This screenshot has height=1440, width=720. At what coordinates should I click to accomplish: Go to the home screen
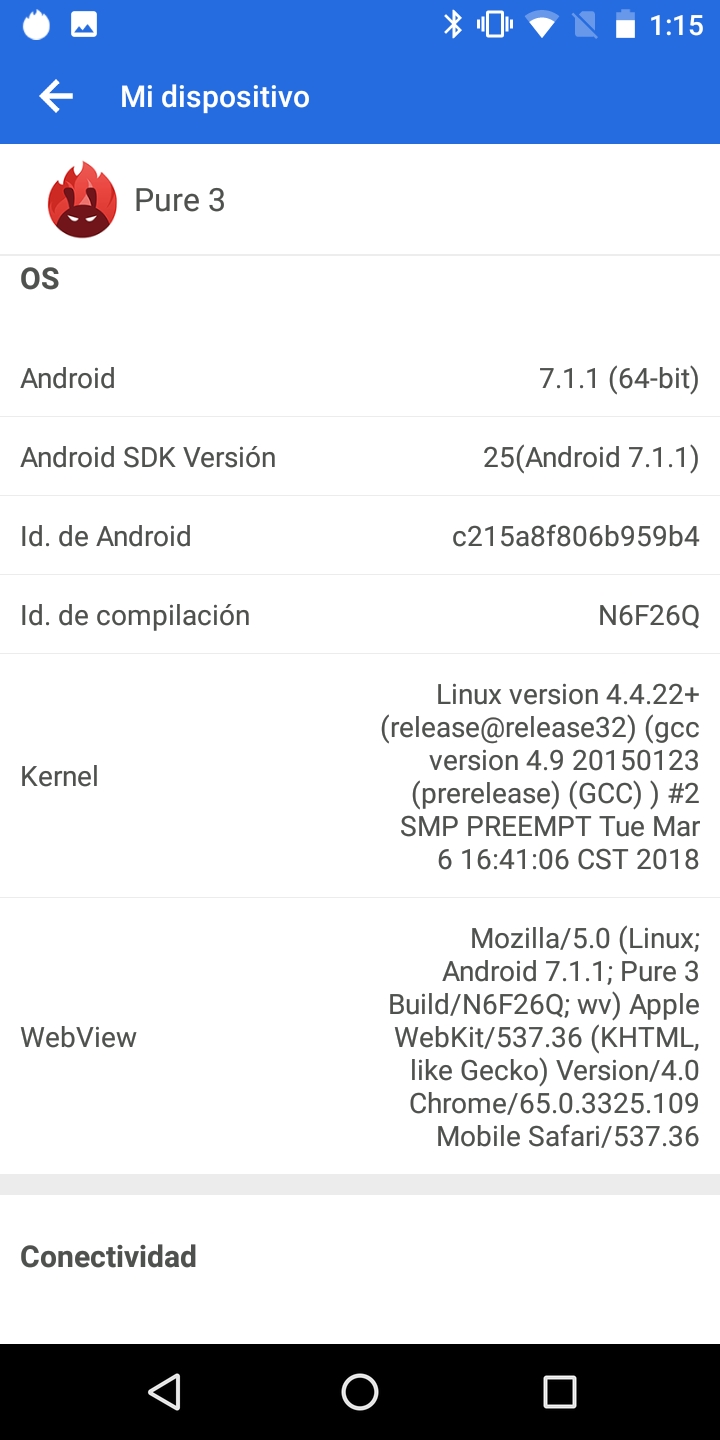pos(360,1391)
